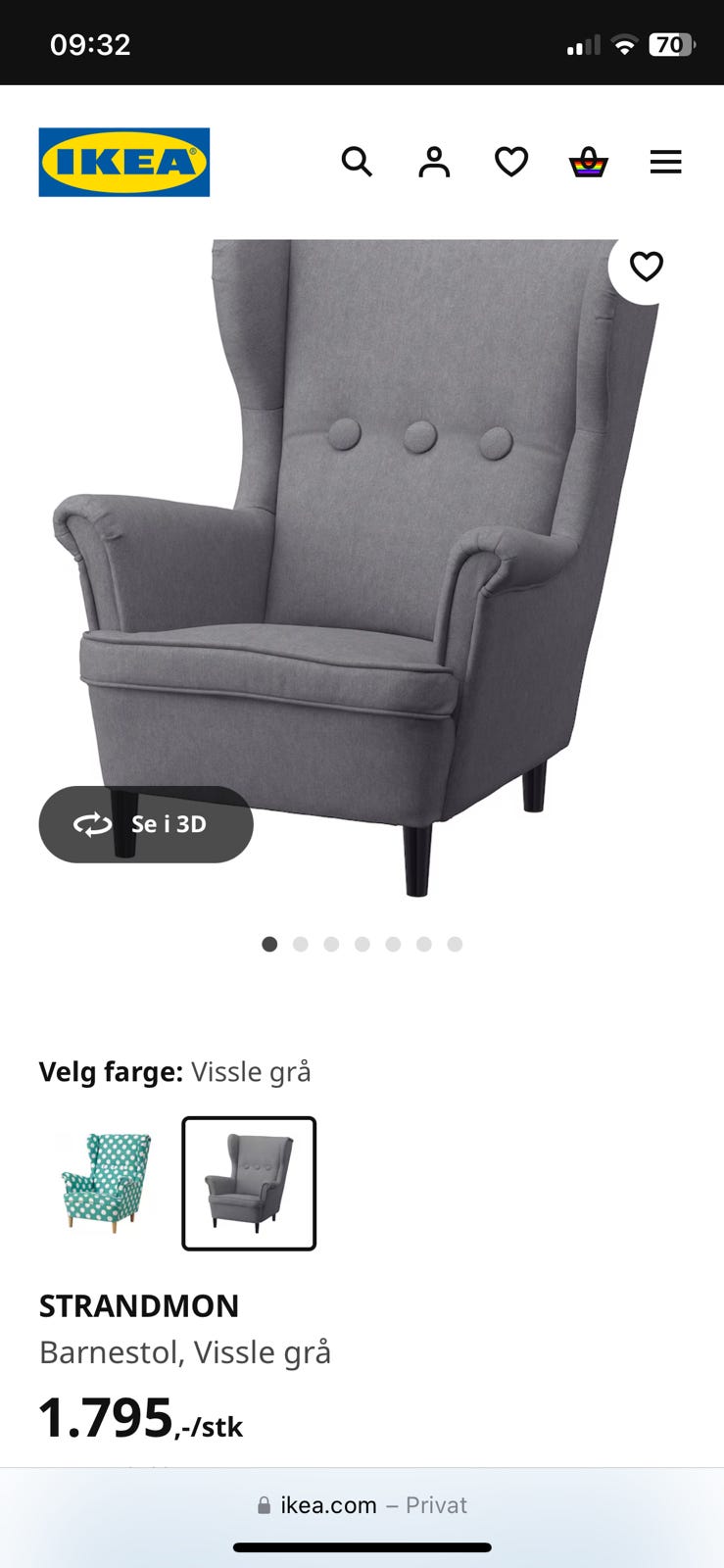Screen dimensions: 724x1568
Task: Open the hamburger menu
Action: click(665, 162)
